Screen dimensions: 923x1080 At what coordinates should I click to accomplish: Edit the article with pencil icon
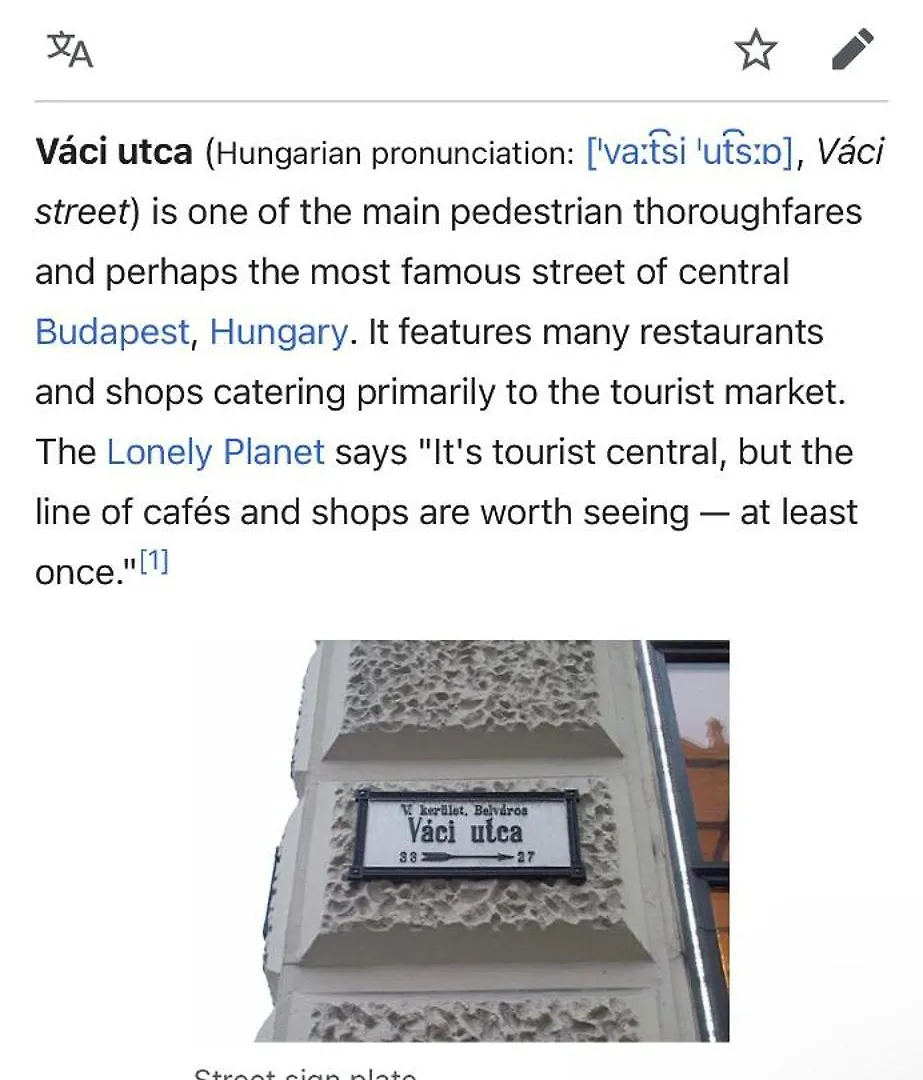pos(852,50)
